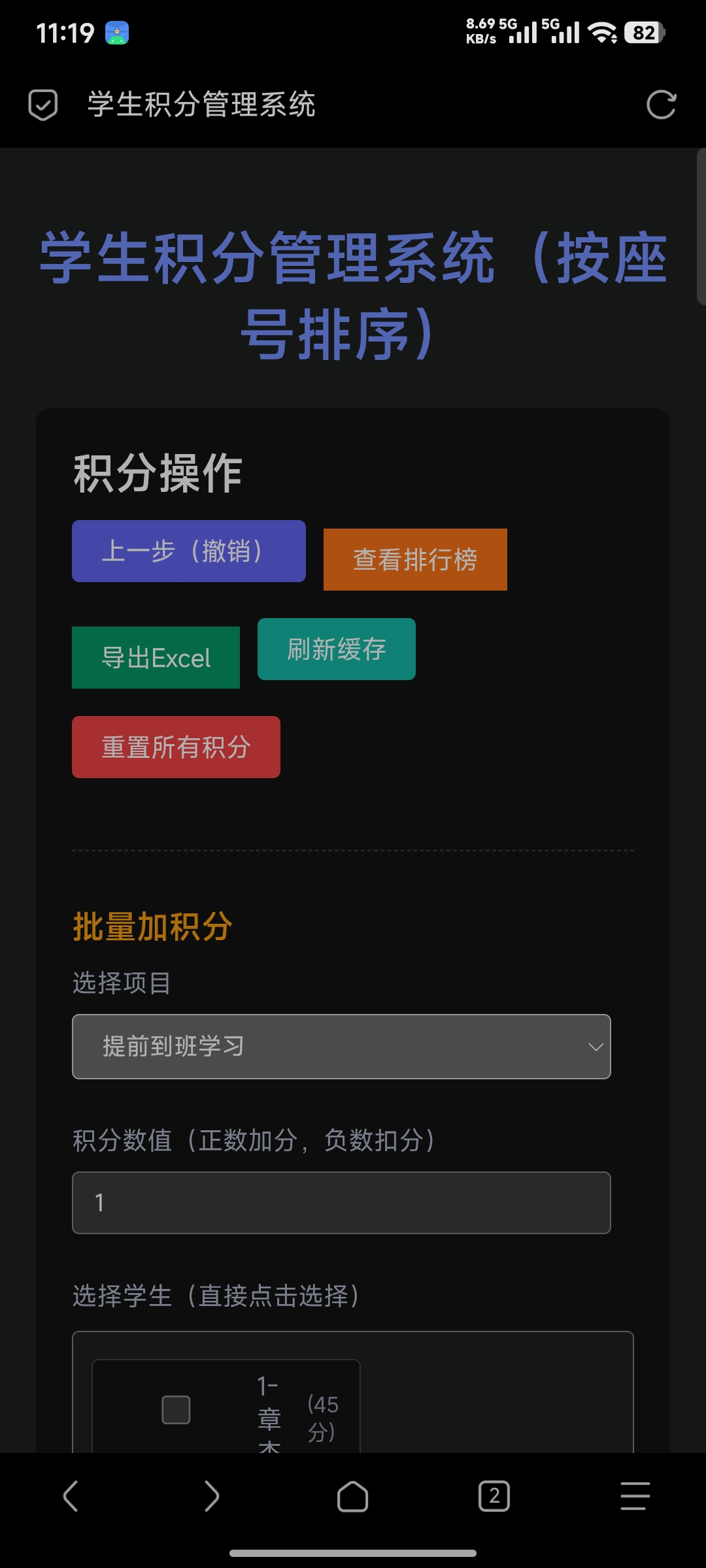Viewport: 706px width, 1568px height.
Task: Open the site security shield icon
Action: [x=43, y=105]
